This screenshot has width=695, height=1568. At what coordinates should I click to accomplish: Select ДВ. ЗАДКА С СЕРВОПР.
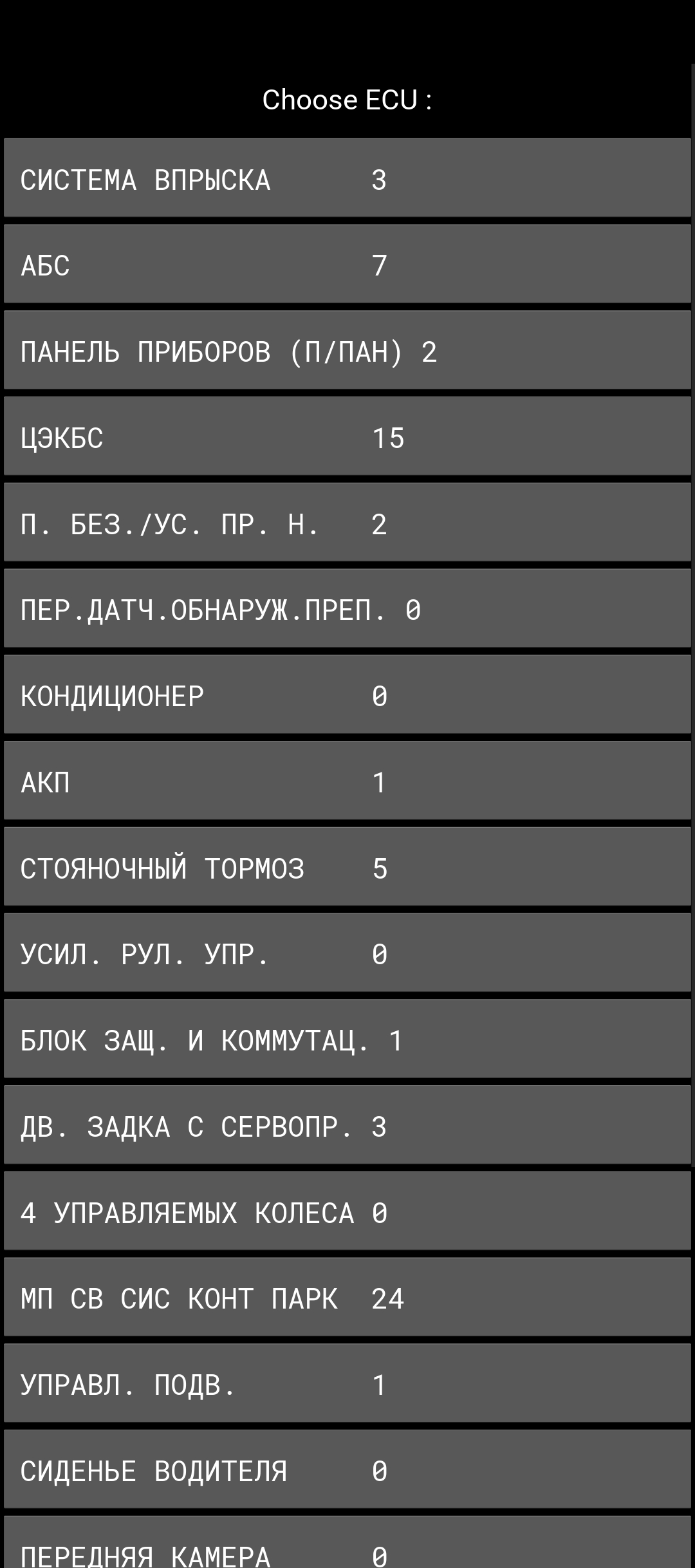[x=347, y=1126]
